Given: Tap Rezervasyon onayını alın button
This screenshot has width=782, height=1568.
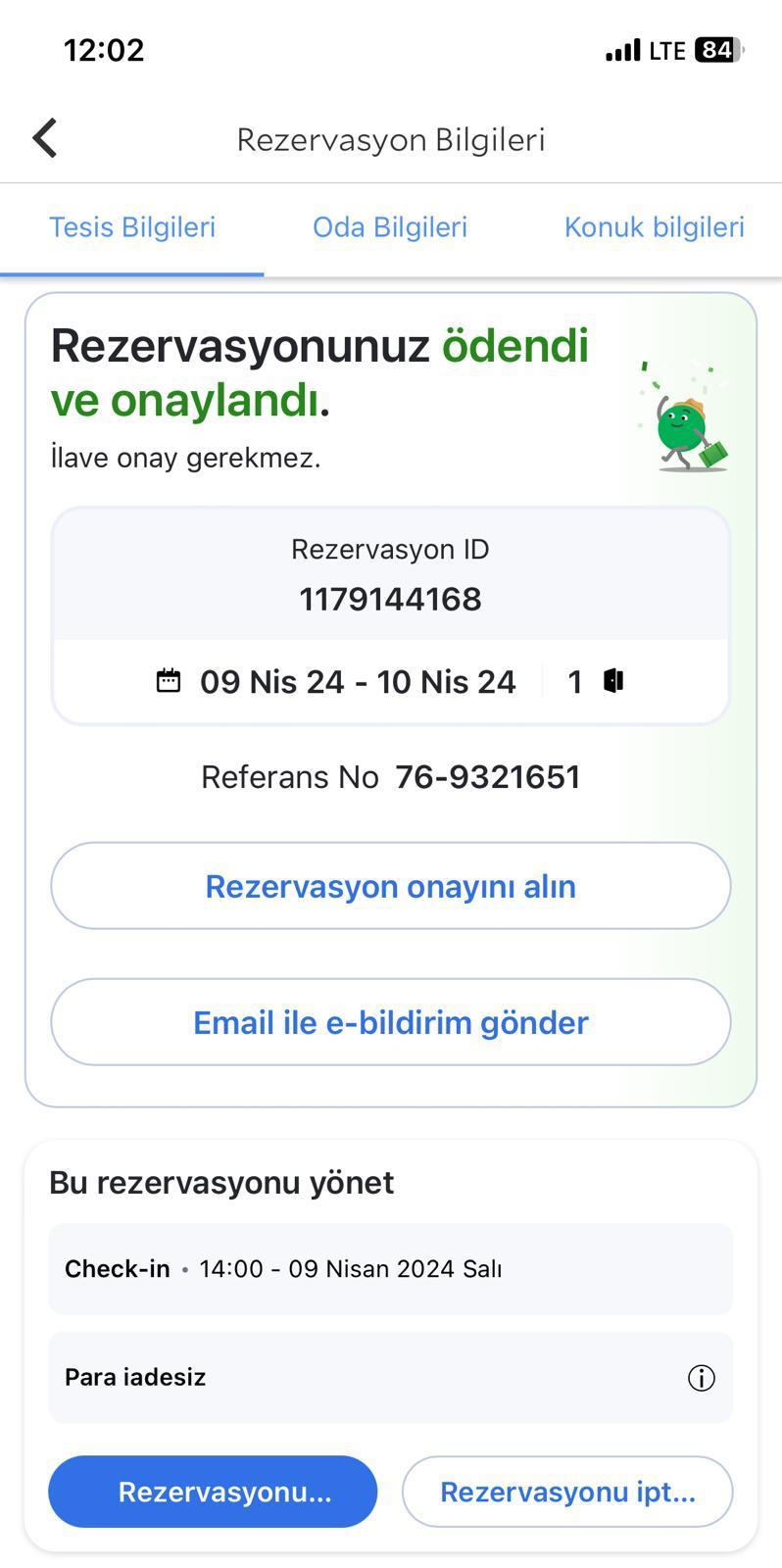Looking at the screenshot, I should [x=390, y=886].
